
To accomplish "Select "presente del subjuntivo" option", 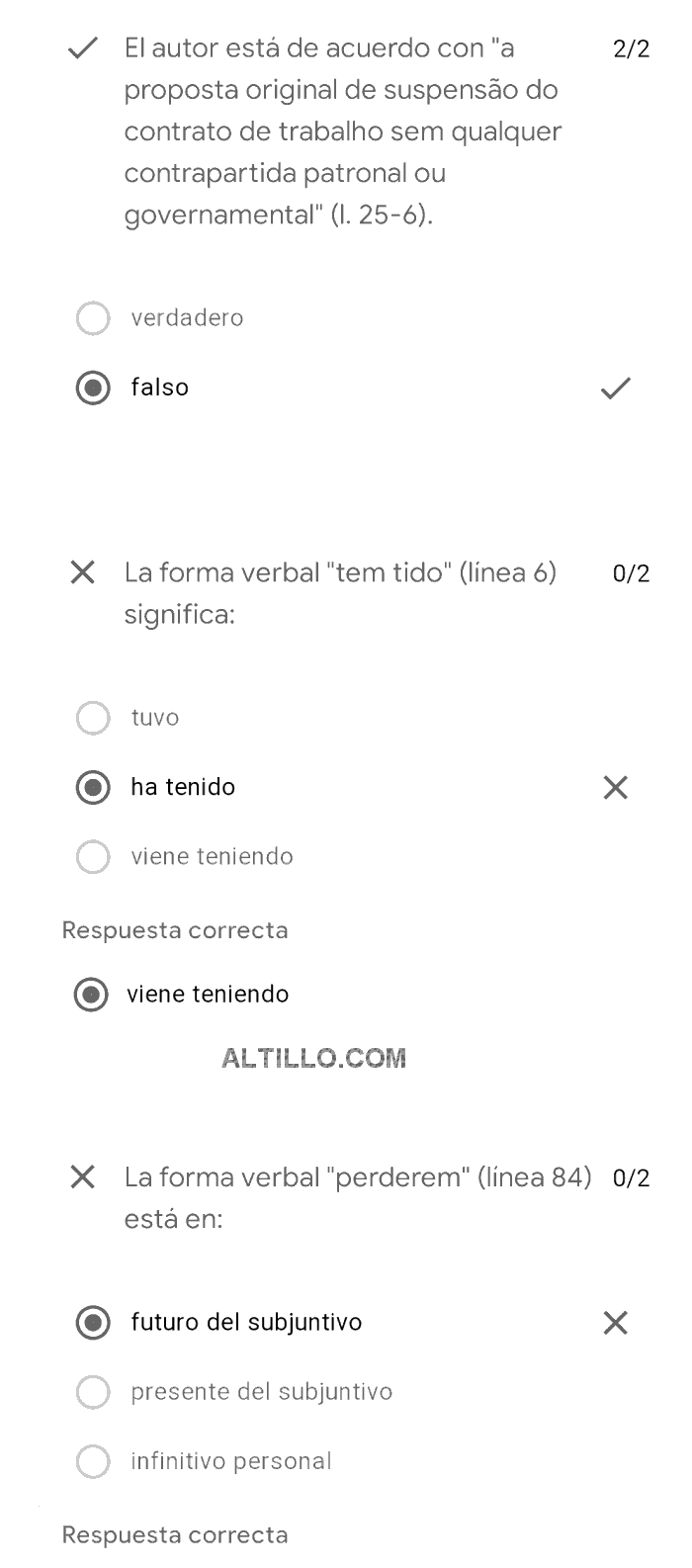I will 93,1392.
